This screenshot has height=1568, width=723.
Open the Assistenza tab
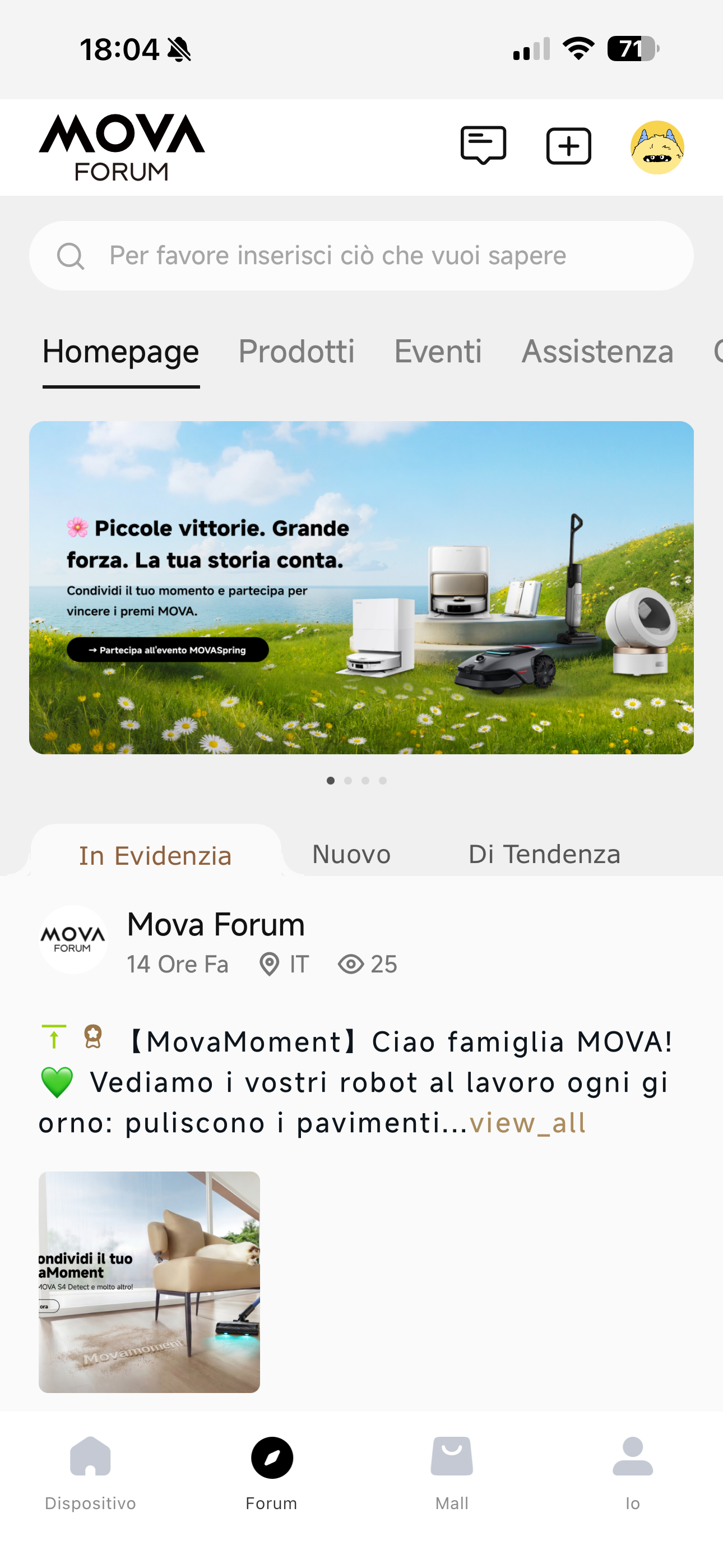tap(597, 351)
